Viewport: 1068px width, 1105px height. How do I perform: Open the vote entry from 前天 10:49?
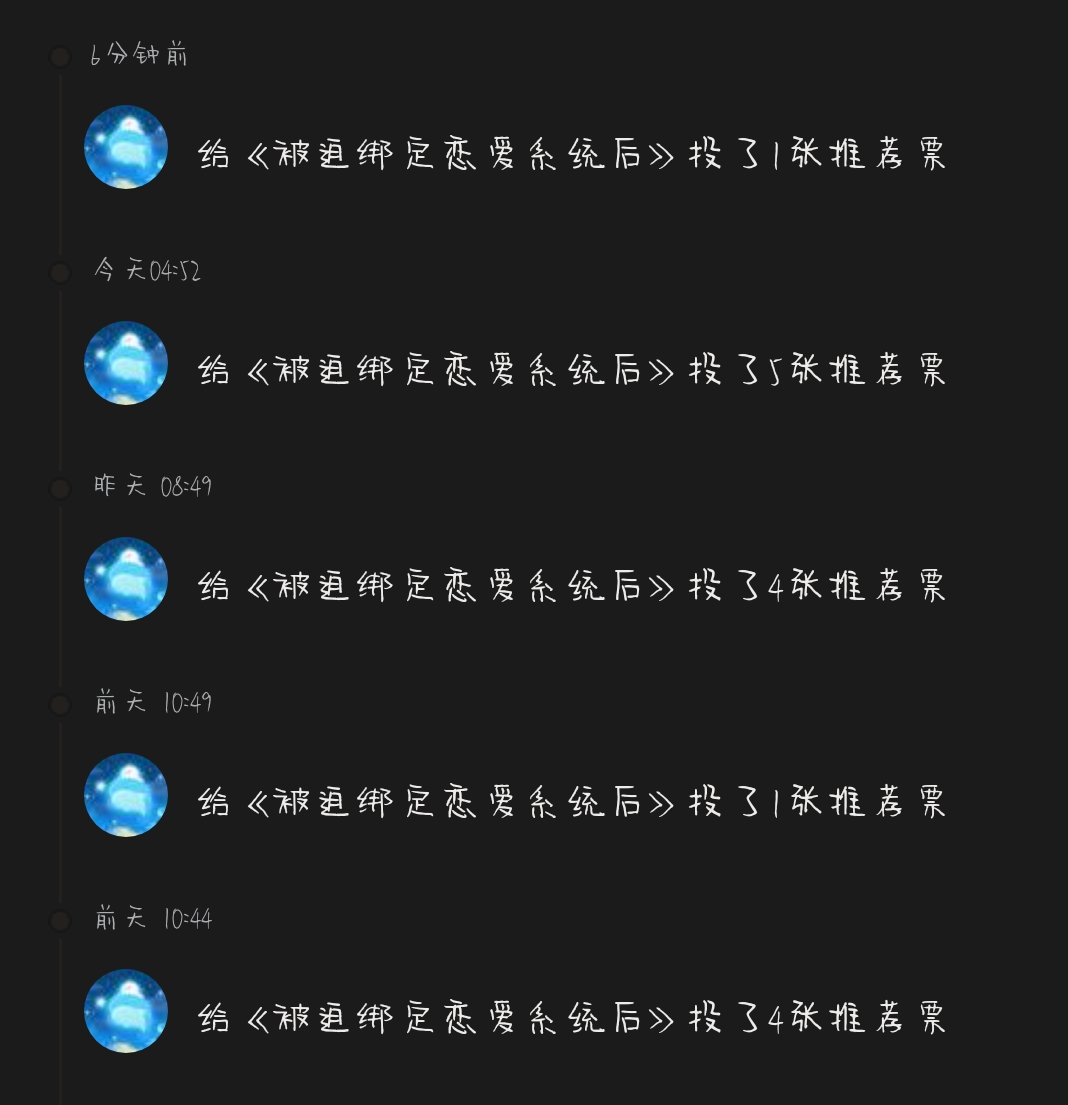pyautogui.click(x=571, y=802)
